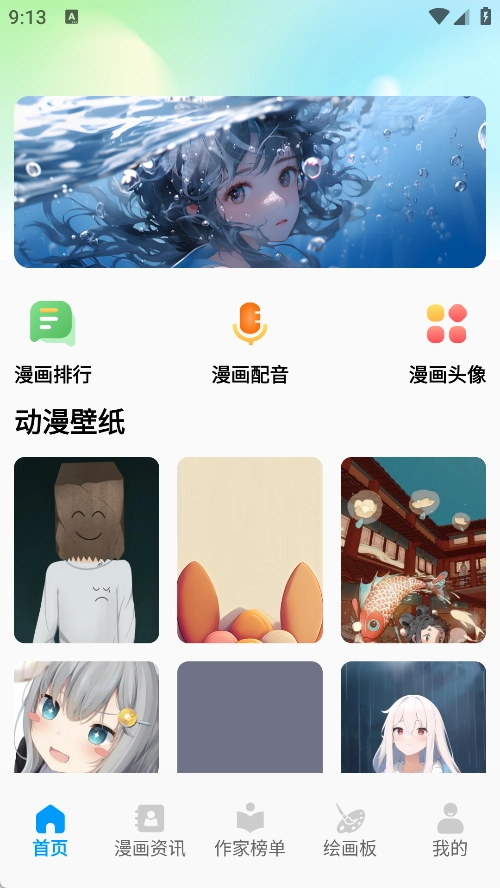Image resolution: width=500 pixels, height=888 pixels.
Task: Switch to the 首页 home tab
Action: [x=50, y=830]
